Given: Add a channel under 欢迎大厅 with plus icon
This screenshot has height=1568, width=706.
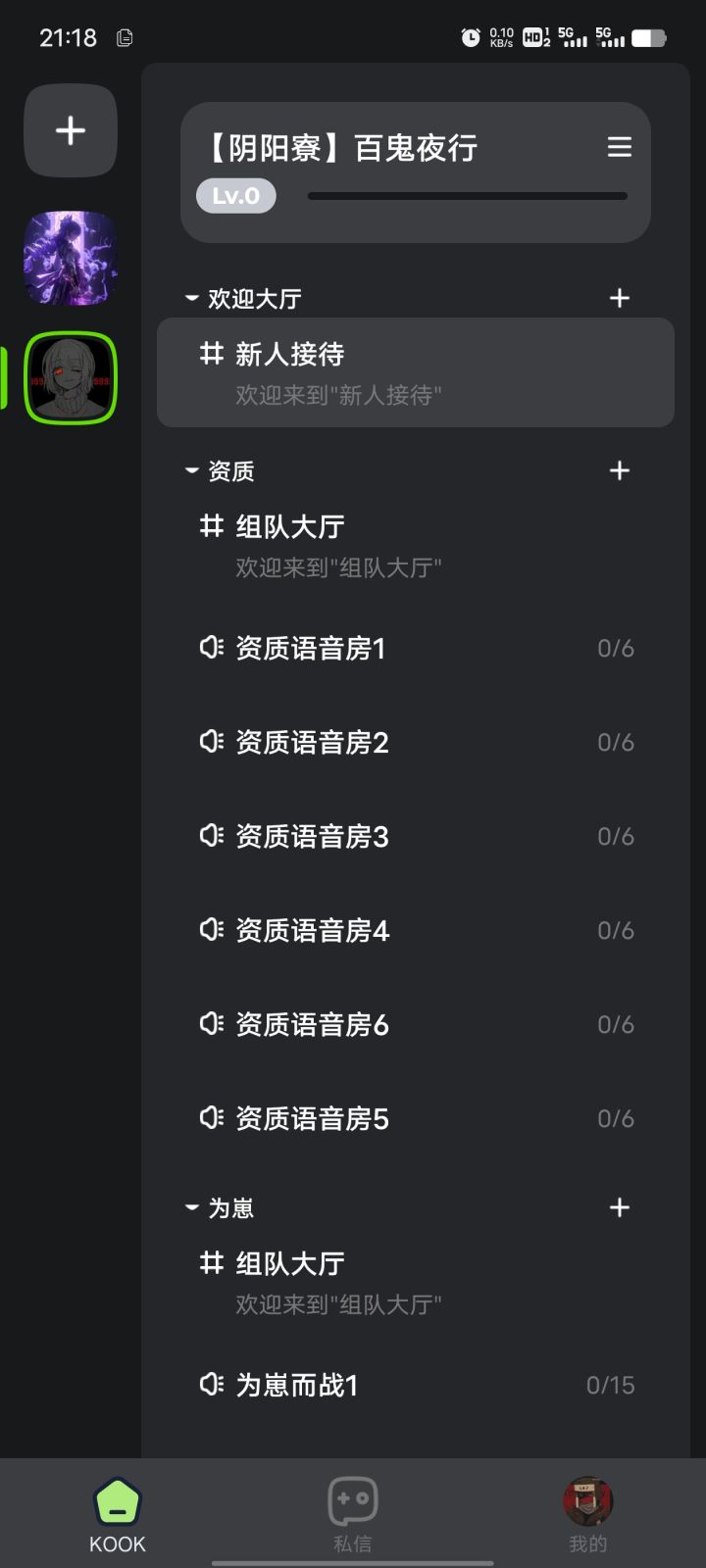Looking at the screenshot, I should click(619, 298).
